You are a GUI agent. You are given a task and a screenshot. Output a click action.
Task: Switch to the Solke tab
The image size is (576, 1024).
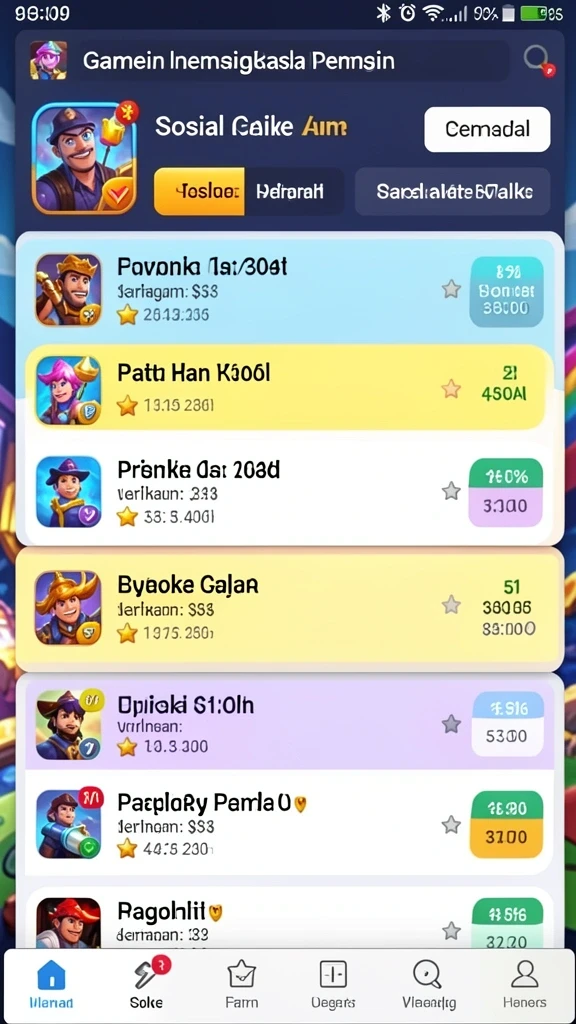pos(148,984)
